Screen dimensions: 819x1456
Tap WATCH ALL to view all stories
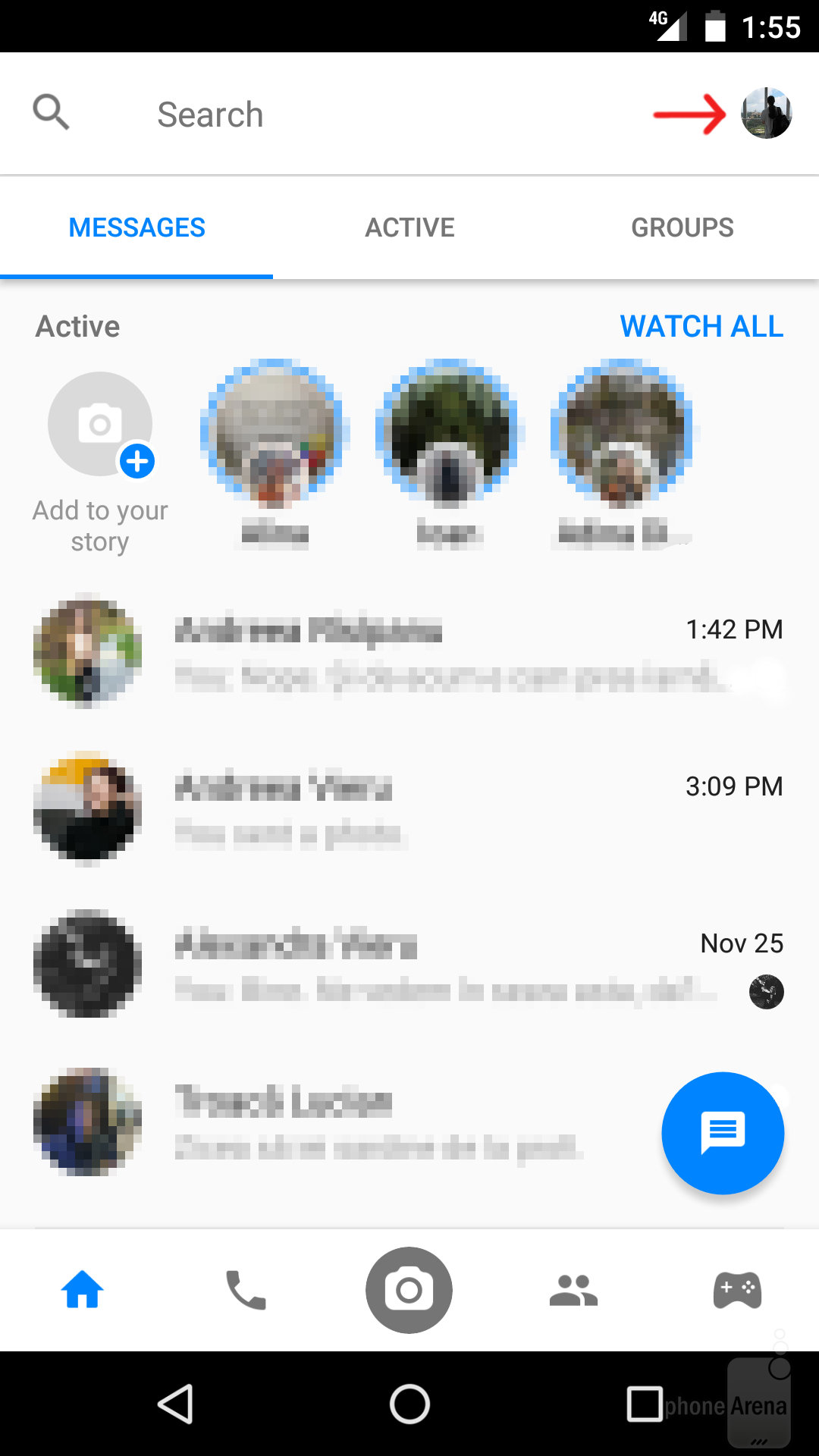pyautogui.click(x=701, y=326)
